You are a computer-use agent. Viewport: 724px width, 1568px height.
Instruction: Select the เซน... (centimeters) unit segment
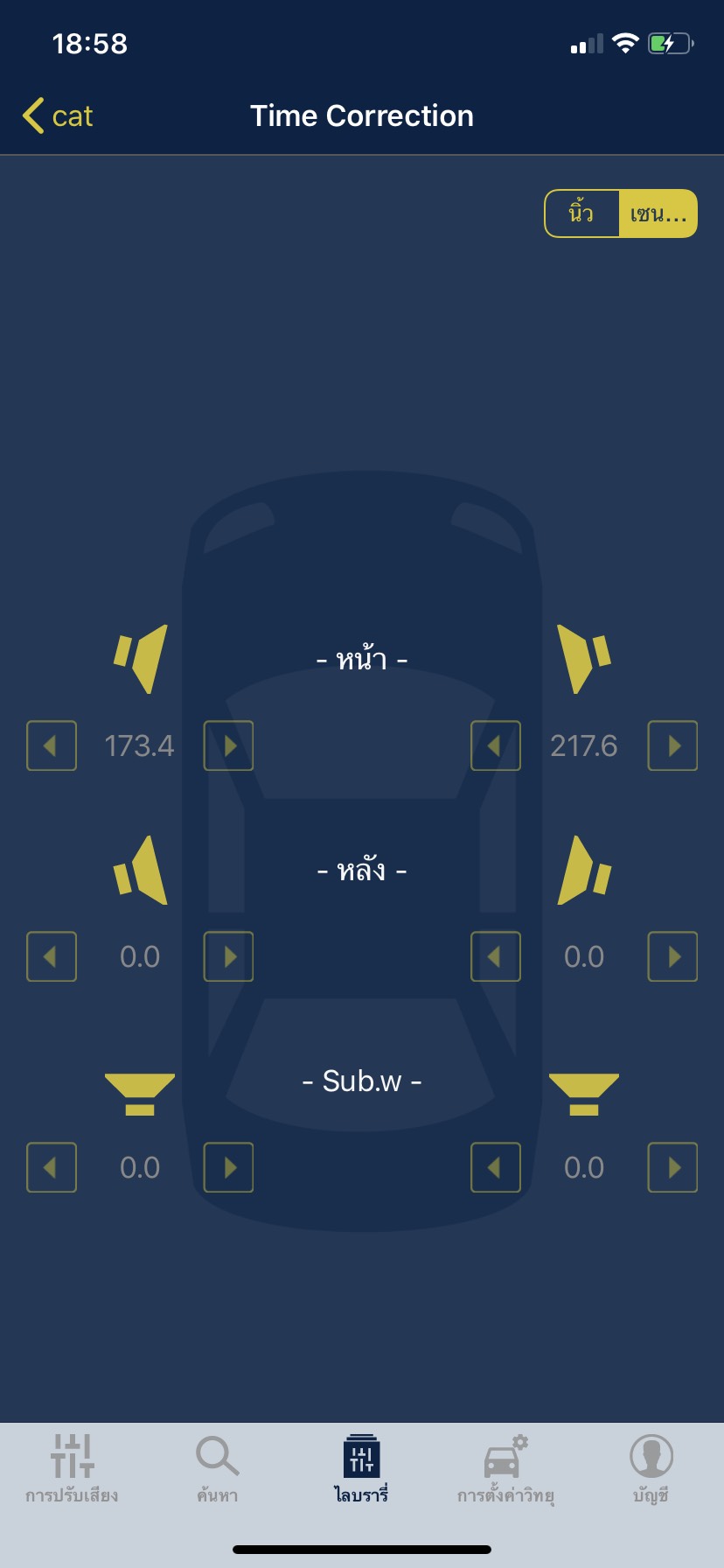[658, 213]
